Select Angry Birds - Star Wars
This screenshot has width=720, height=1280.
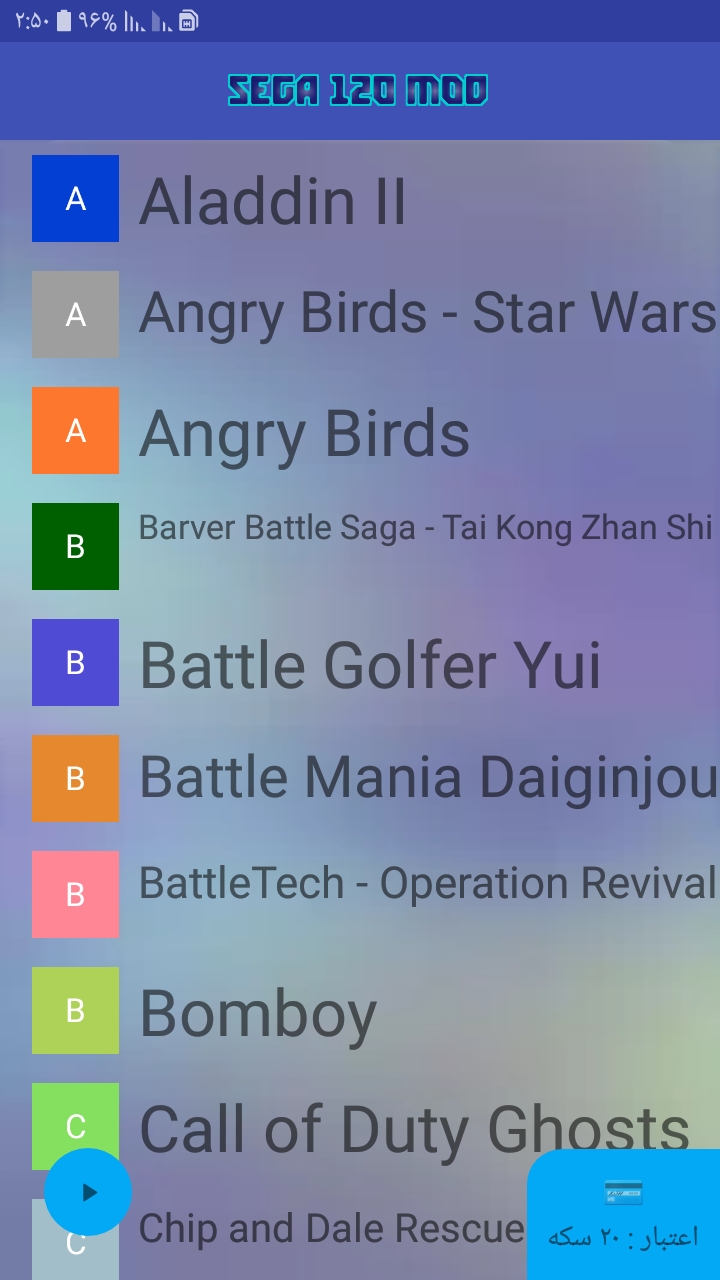coord(427,314)
